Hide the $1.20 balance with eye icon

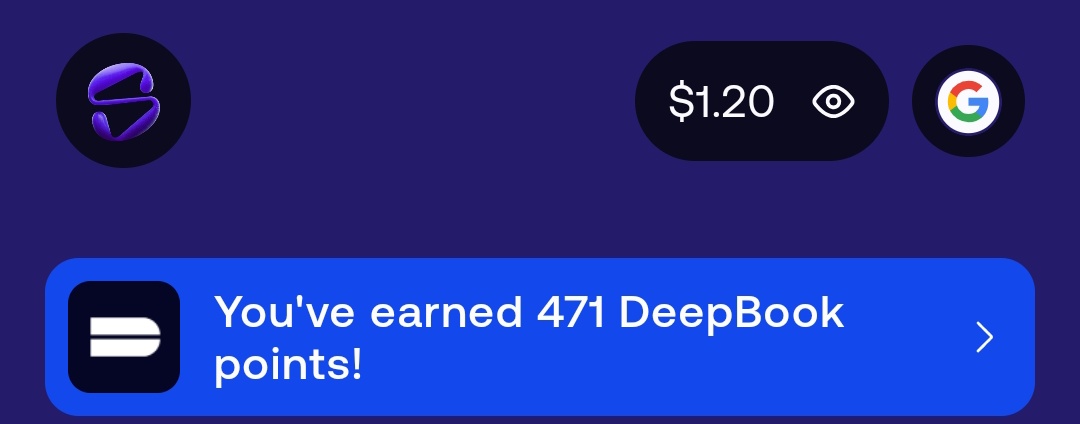click(833, 101)
